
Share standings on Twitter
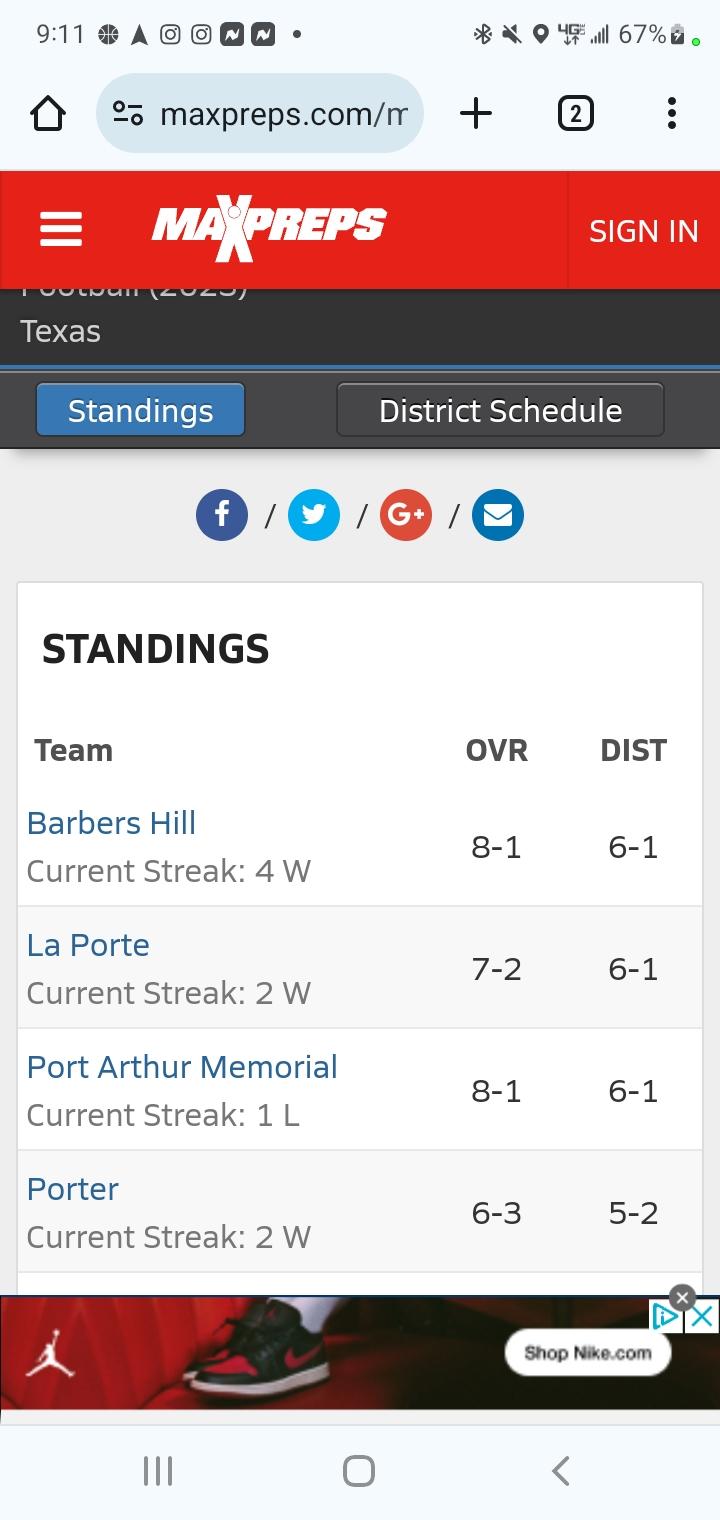pos(314,515)
